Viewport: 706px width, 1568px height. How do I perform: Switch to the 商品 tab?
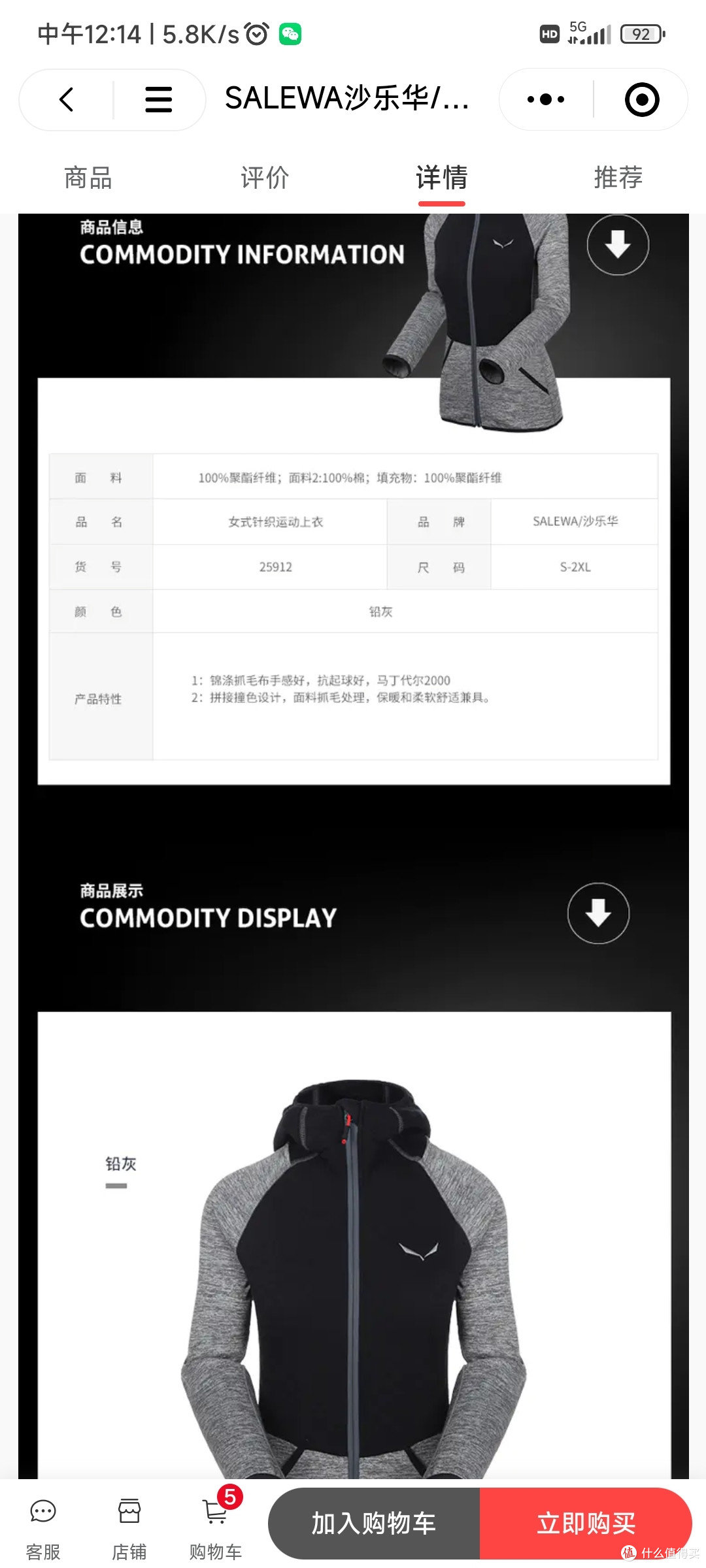[x=88, y=178]
